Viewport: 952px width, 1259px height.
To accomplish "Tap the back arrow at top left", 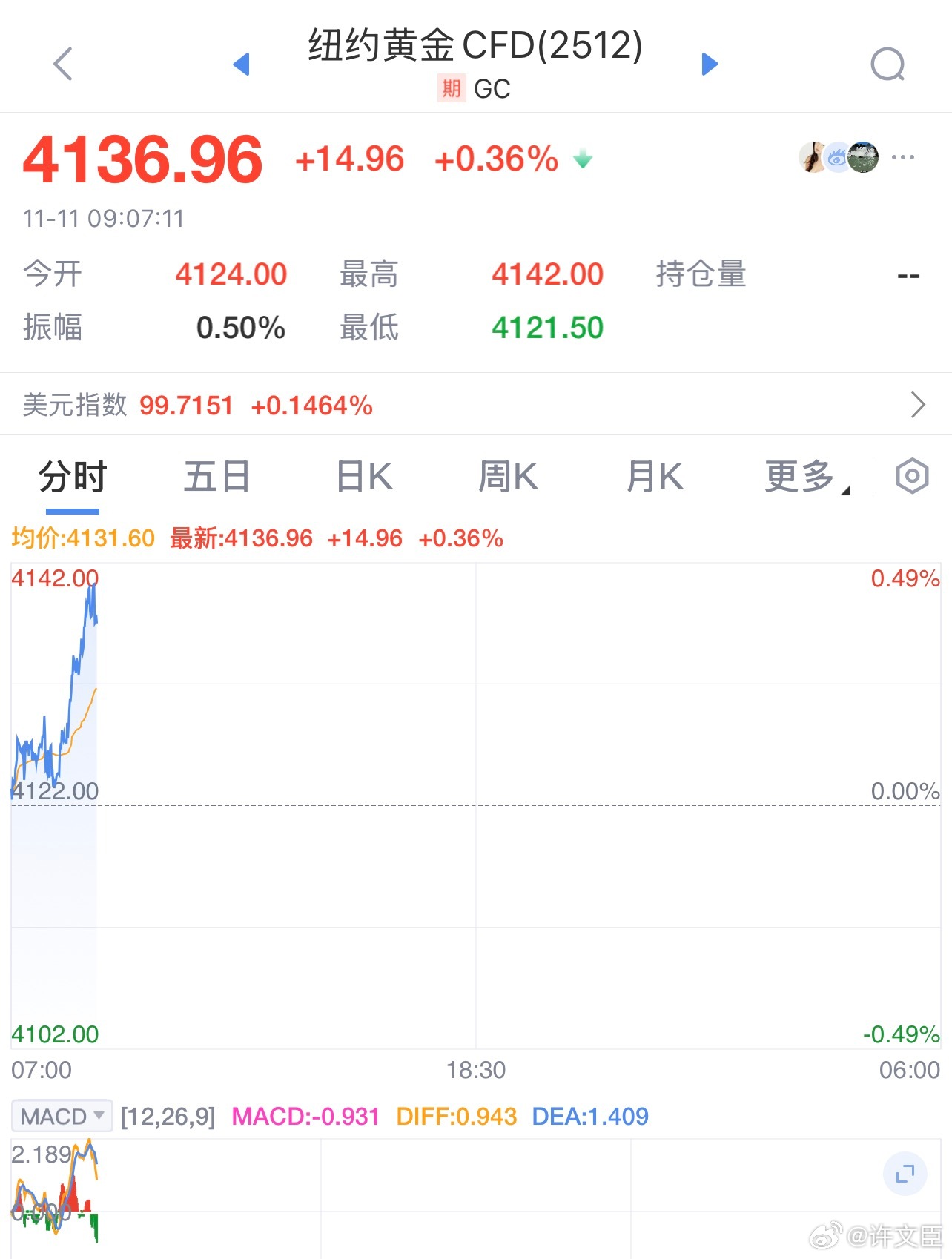I will (x=63, y=64).
